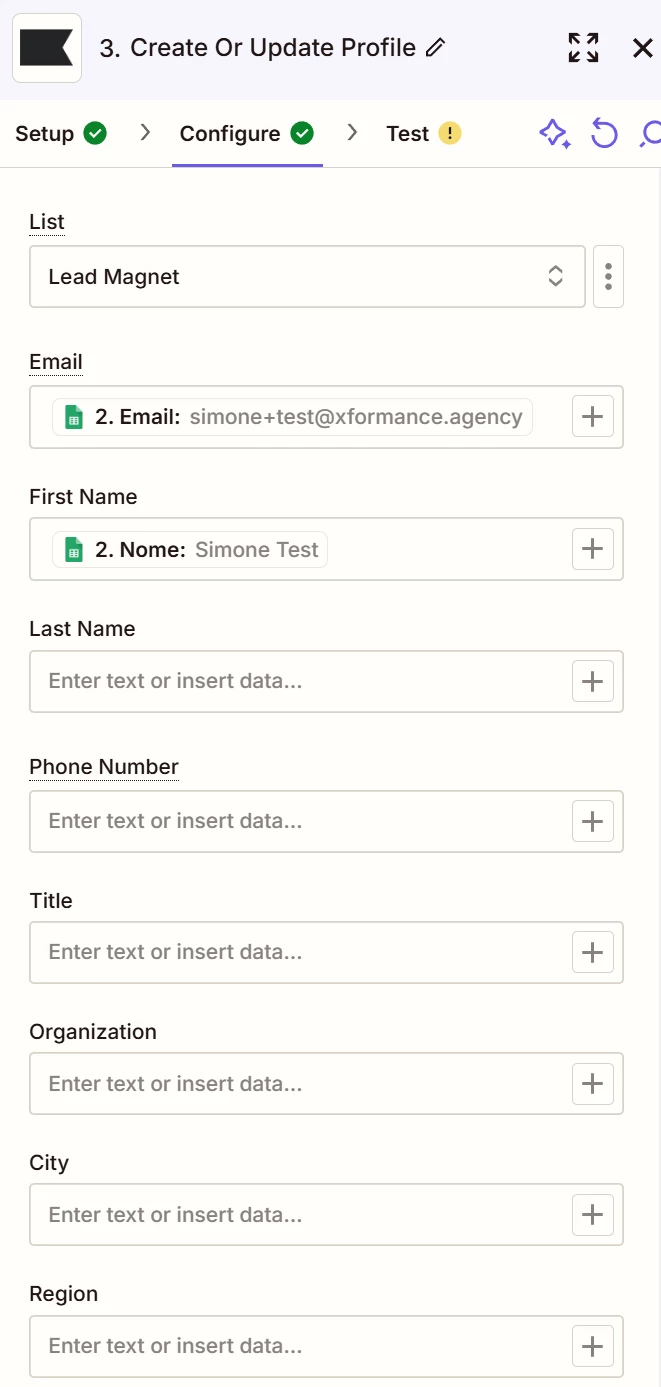Open the Lead Magnet list dropdown

tap(307, 276)
